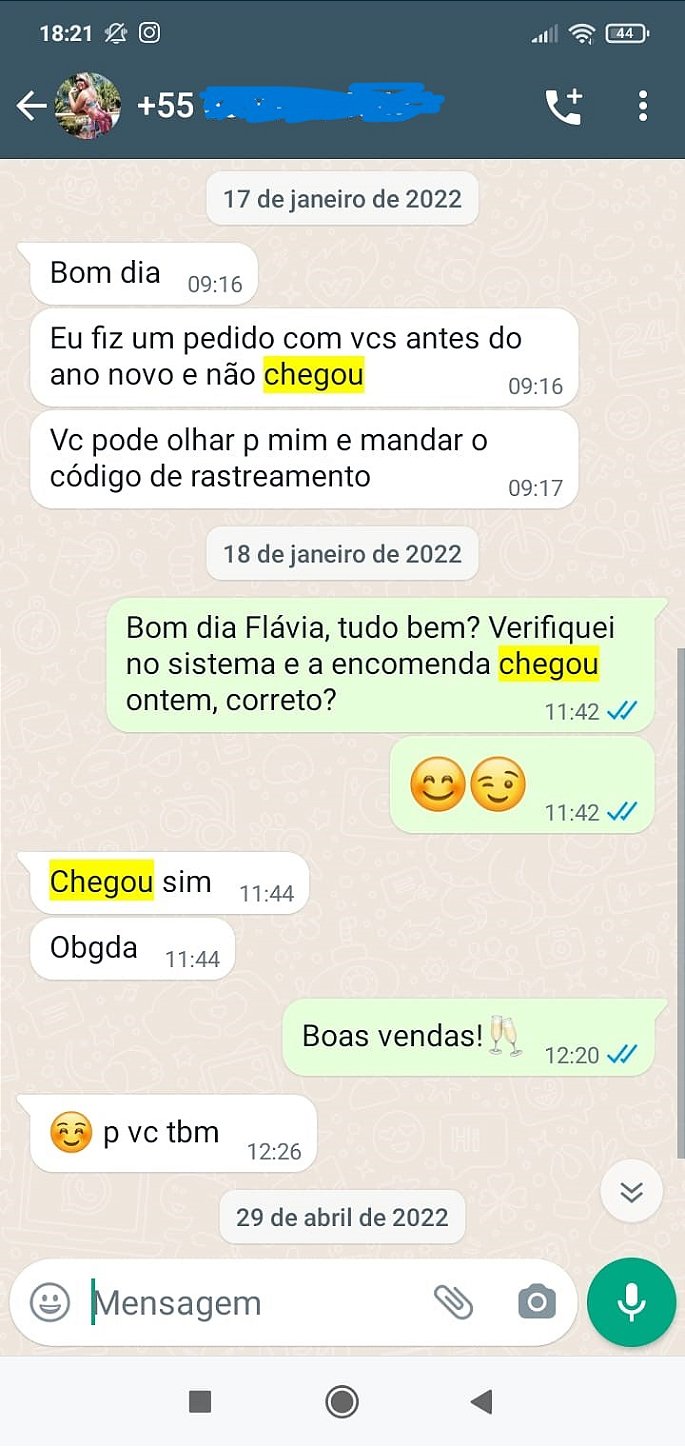The width and height of the screenshot is (685, 1447).
Task: Open contact info from the phone number
Action: click(x=290, y=106)
